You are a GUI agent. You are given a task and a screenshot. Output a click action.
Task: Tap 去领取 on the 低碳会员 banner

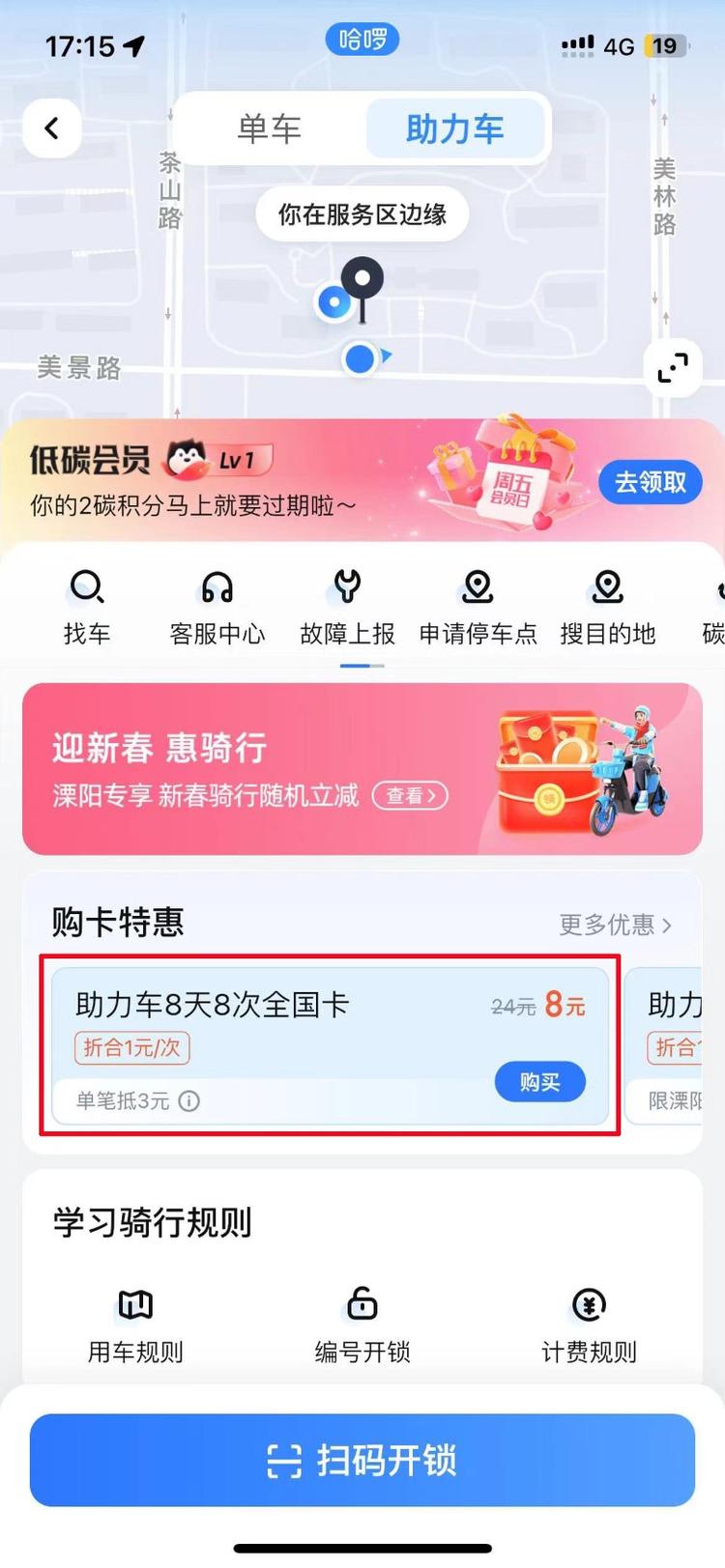click(651, 481)
